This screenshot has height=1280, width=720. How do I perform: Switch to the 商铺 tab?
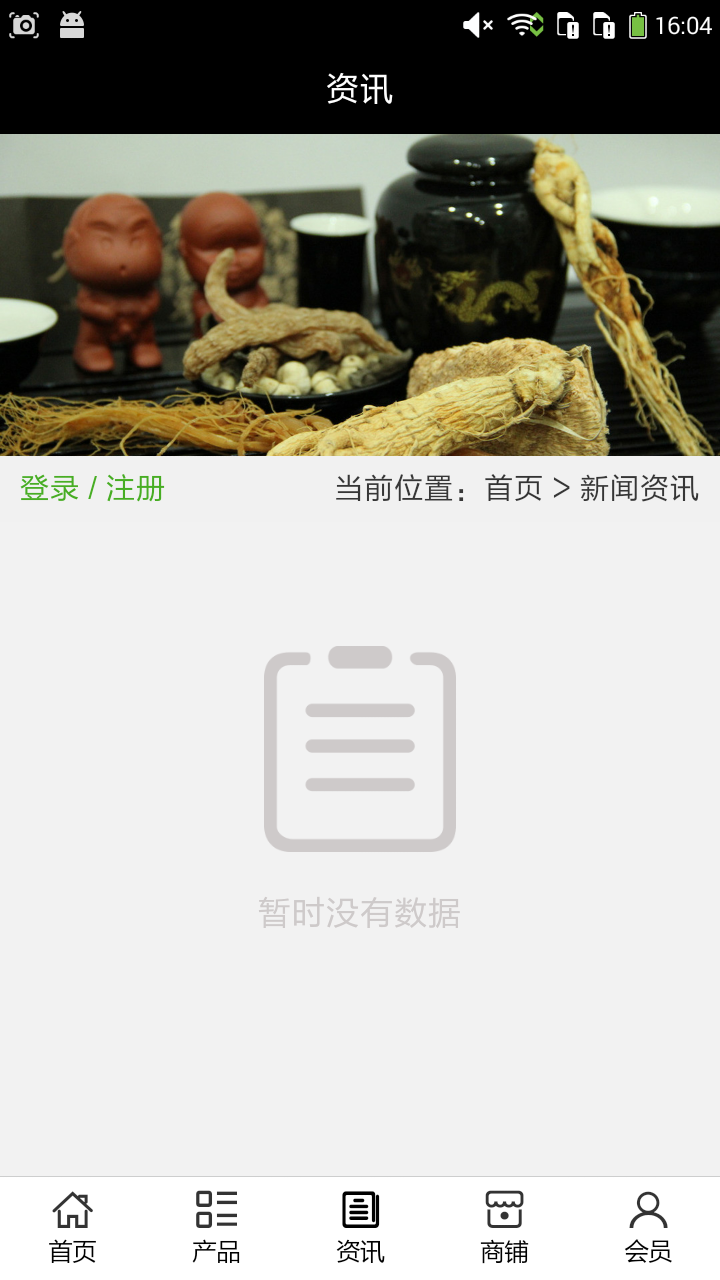(504, 1227)
